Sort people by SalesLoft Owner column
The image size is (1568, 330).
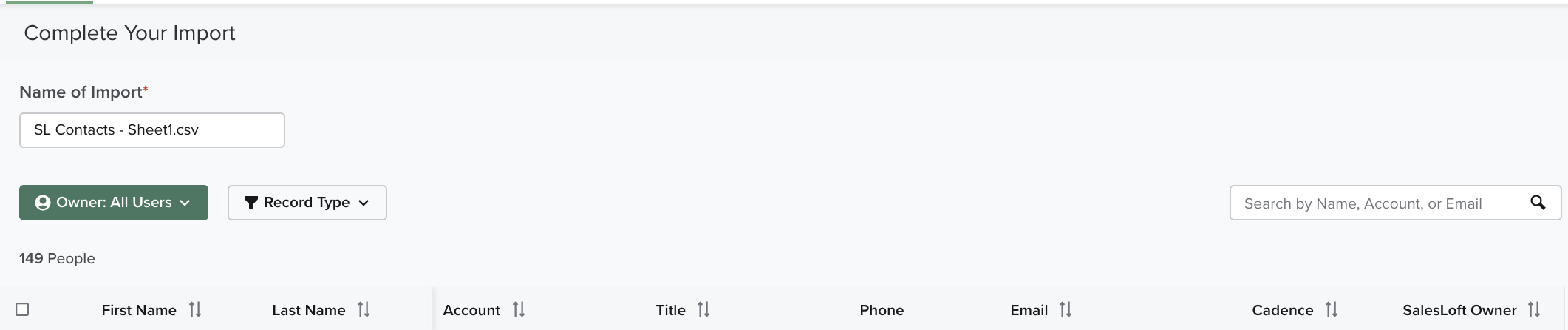(x=1534, y=309)
